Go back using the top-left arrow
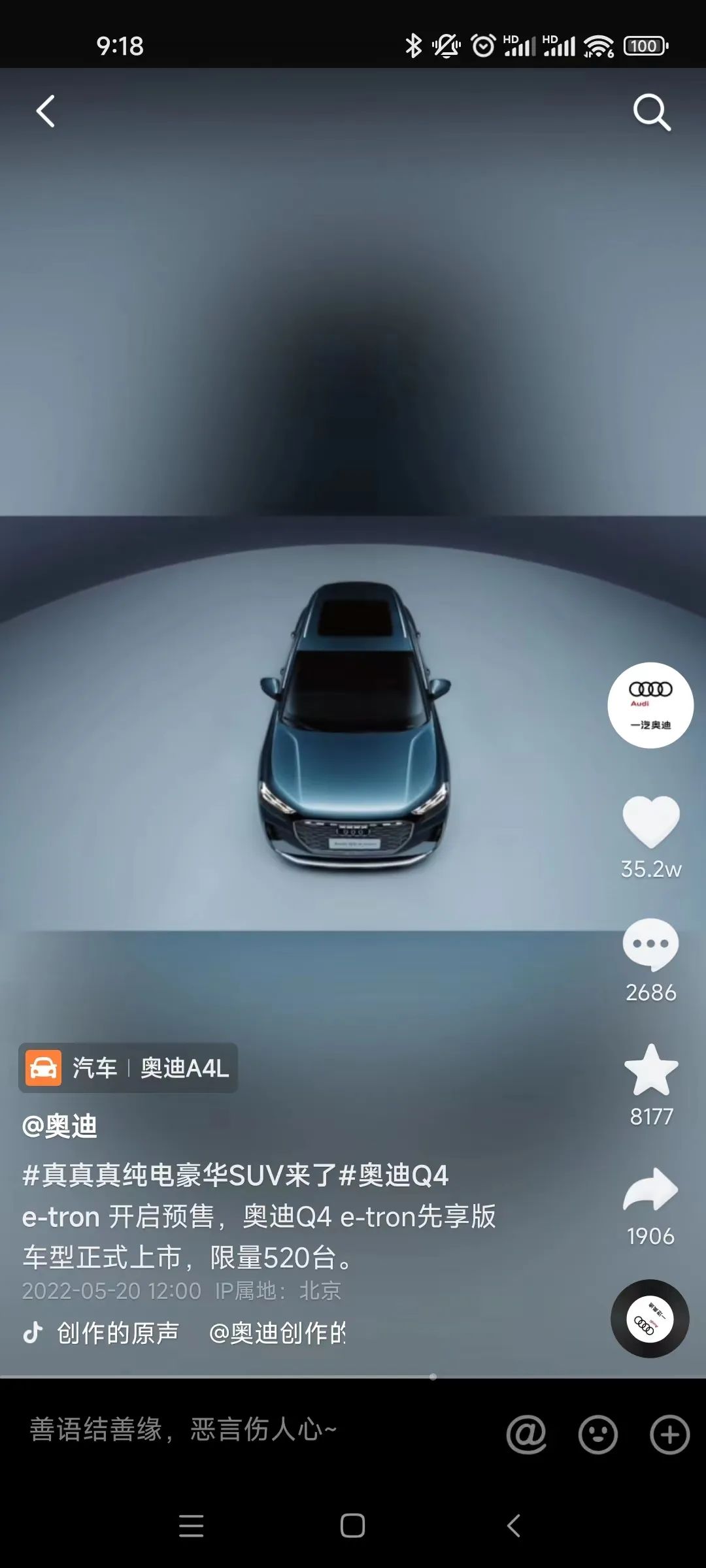 (45, 111)
